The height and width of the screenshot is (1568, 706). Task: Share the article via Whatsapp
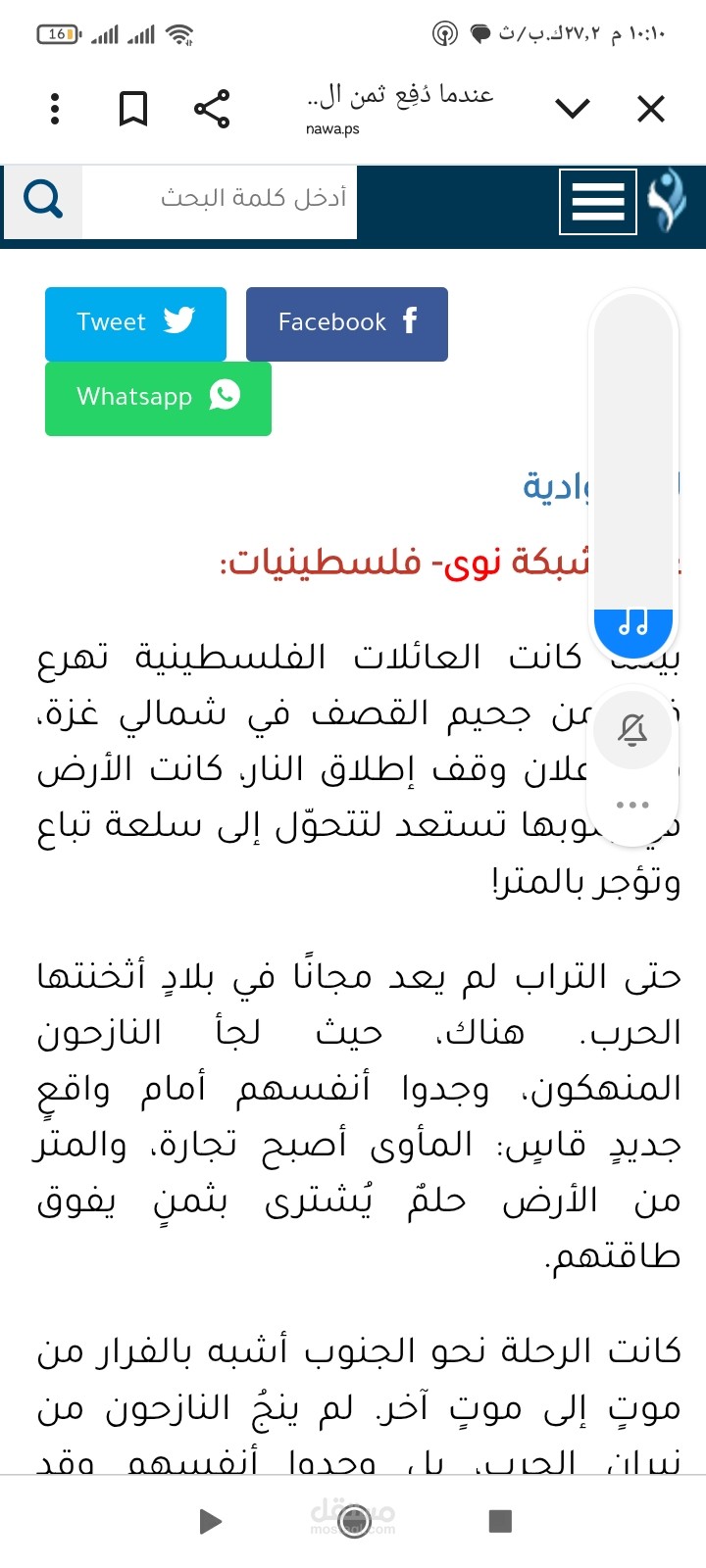pos(158,398)
